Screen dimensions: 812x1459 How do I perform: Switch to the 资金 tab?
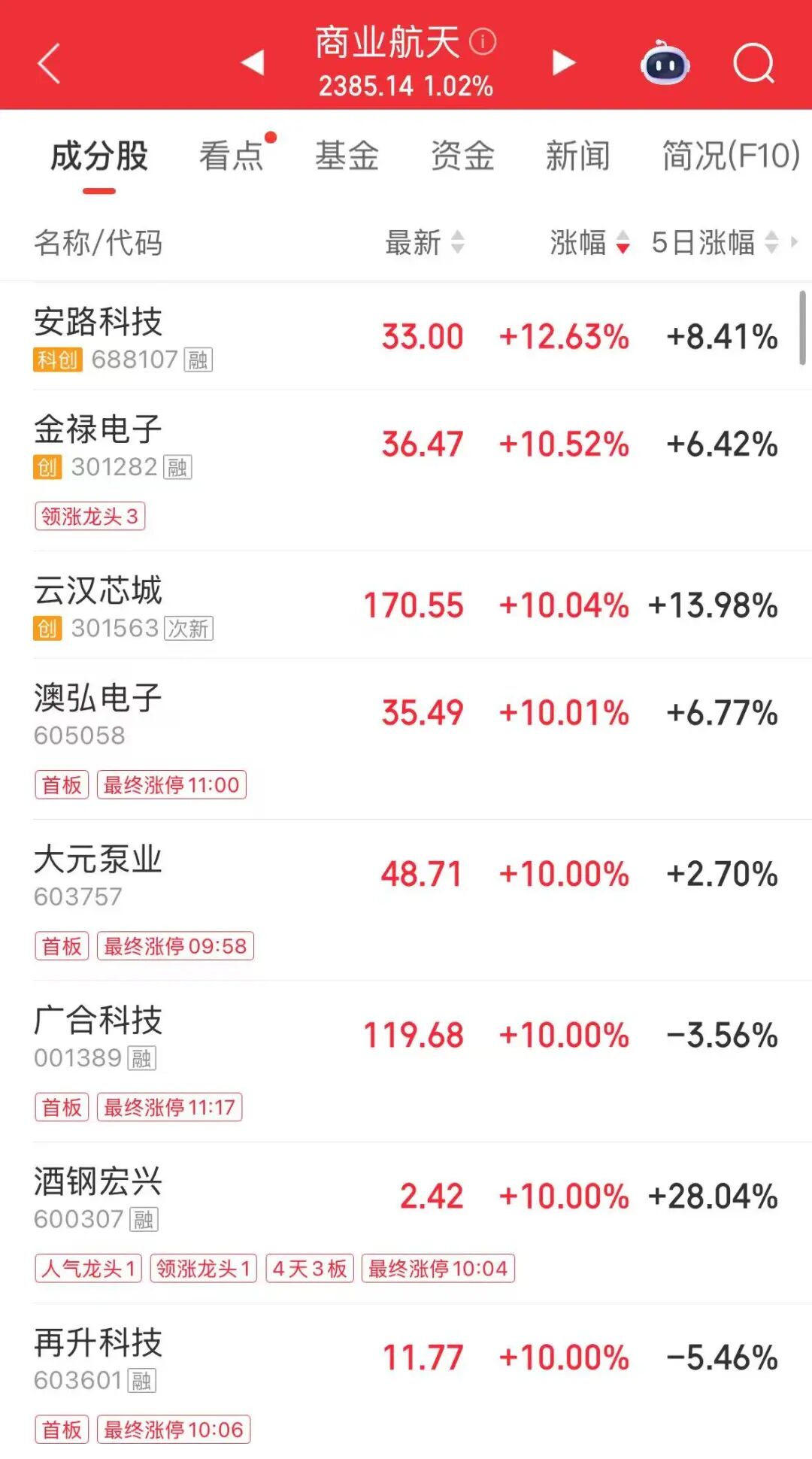click(462, 156)
